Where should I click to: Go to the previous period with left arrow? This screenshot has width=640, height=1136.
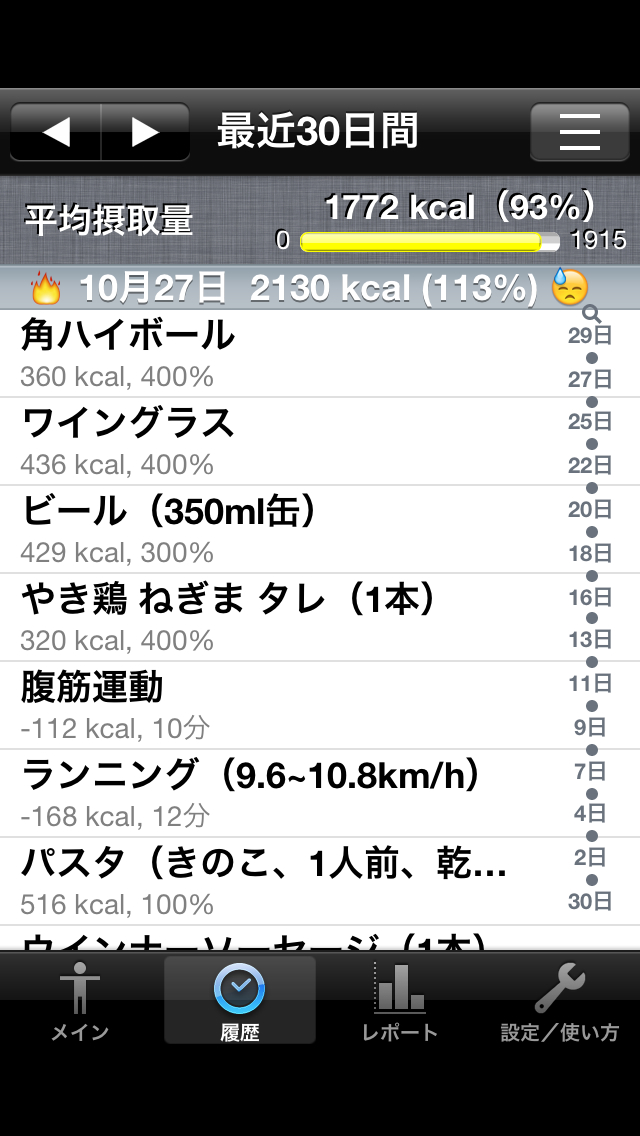tap(56, 132)
